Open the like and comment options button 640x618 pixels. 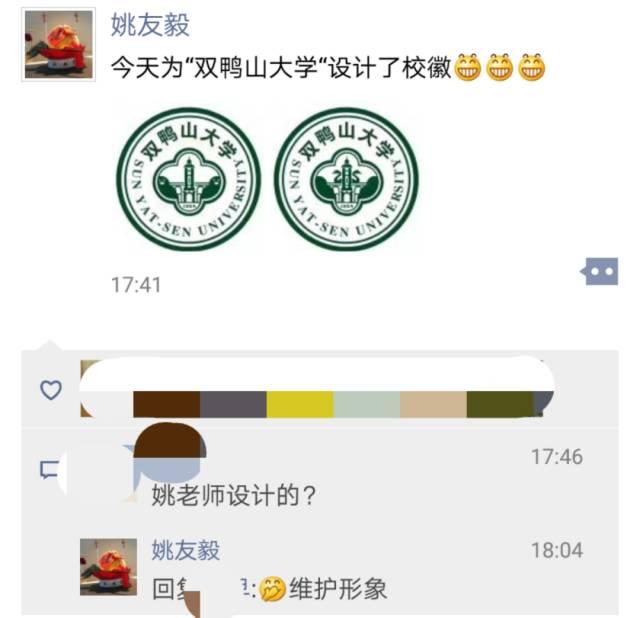click(600, 270)
